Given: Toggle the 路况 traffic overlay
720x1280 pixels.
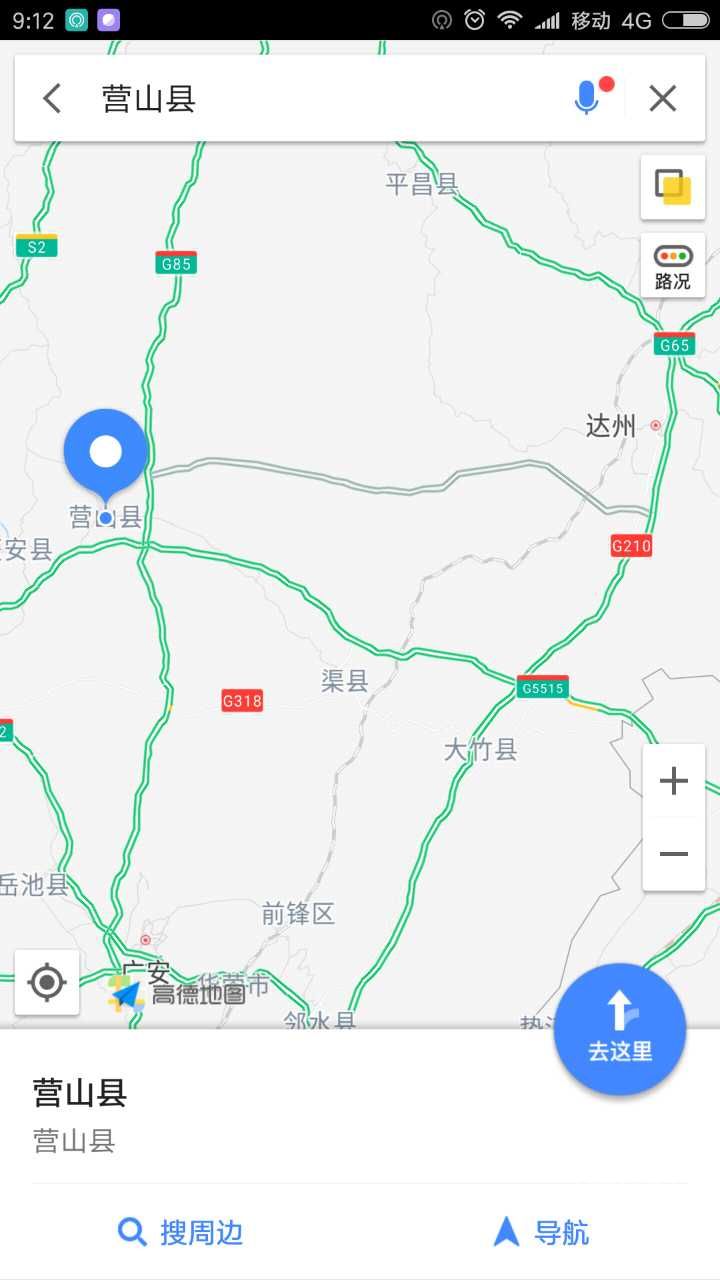Looking at the screenshot, I should (673, 266).
